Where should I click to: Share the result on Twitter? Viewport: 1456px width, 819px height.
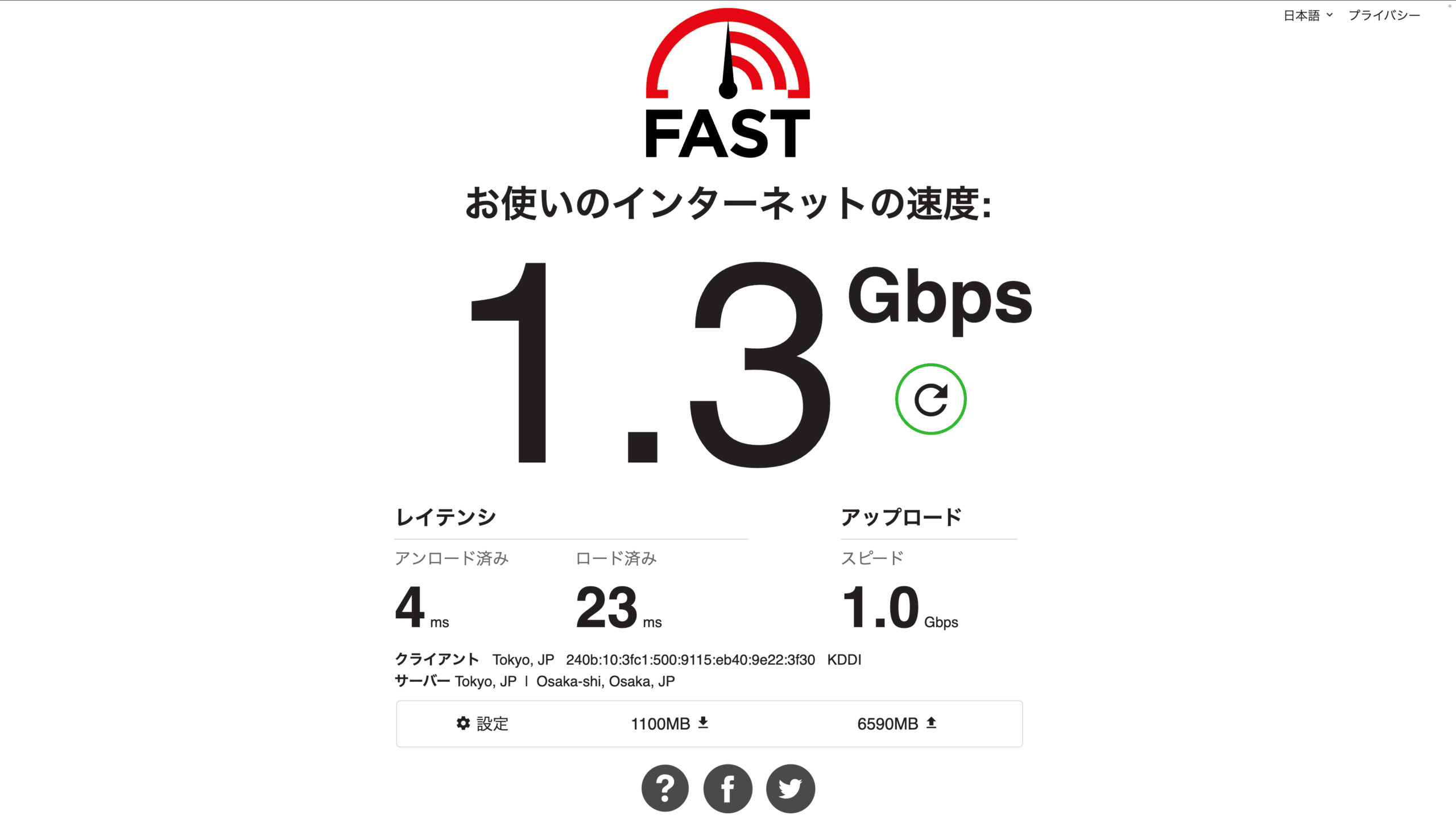click(x=790, y=788)
